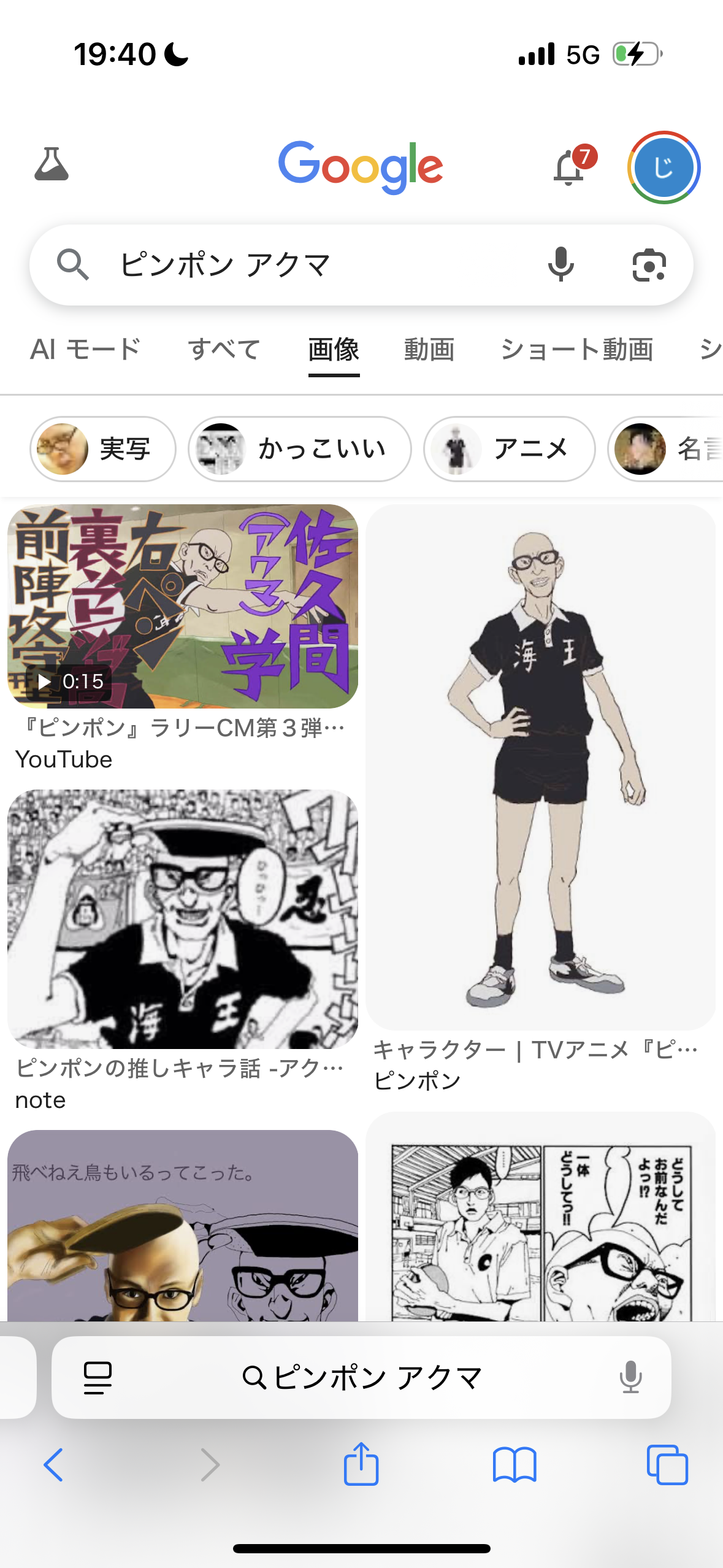Open Google Lens camera search
The width and height of the screenshot is (723, 1568).
(x=649, y=265)
